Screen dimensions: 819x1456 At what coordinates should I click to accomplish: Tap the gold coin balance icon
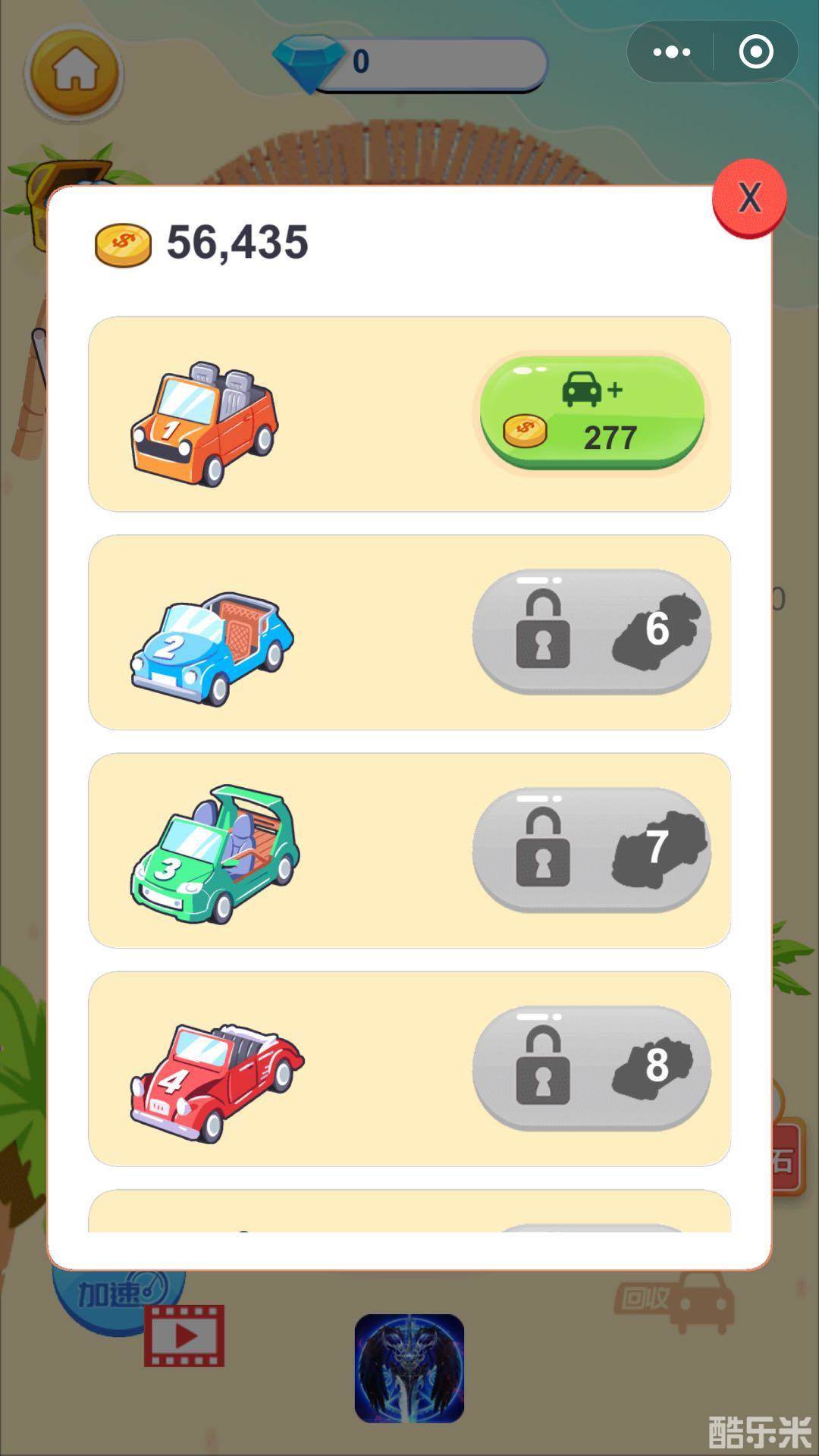124,244
